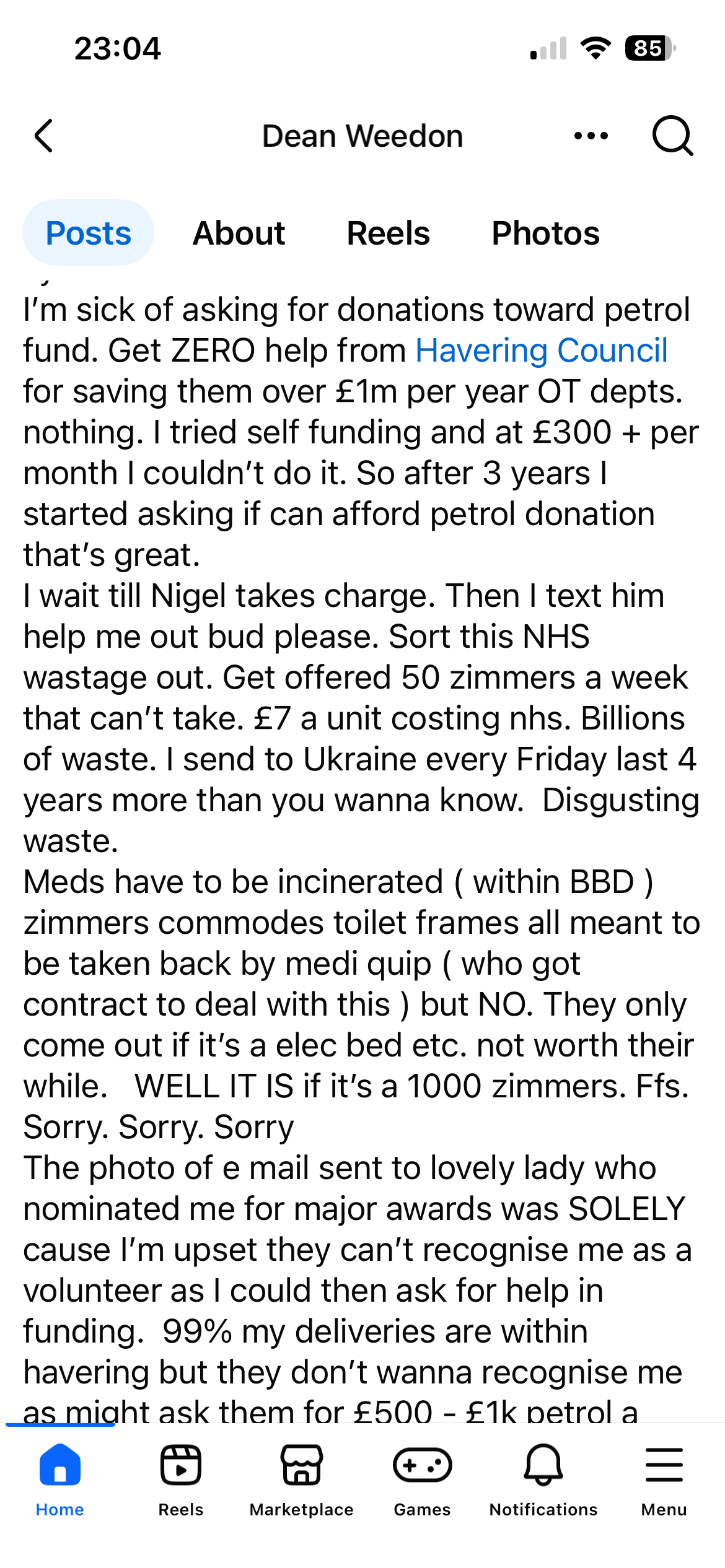Open the Games section
Image resolution: width=725 pixels, height=1568 pixels.
[x=423, y=1480]
